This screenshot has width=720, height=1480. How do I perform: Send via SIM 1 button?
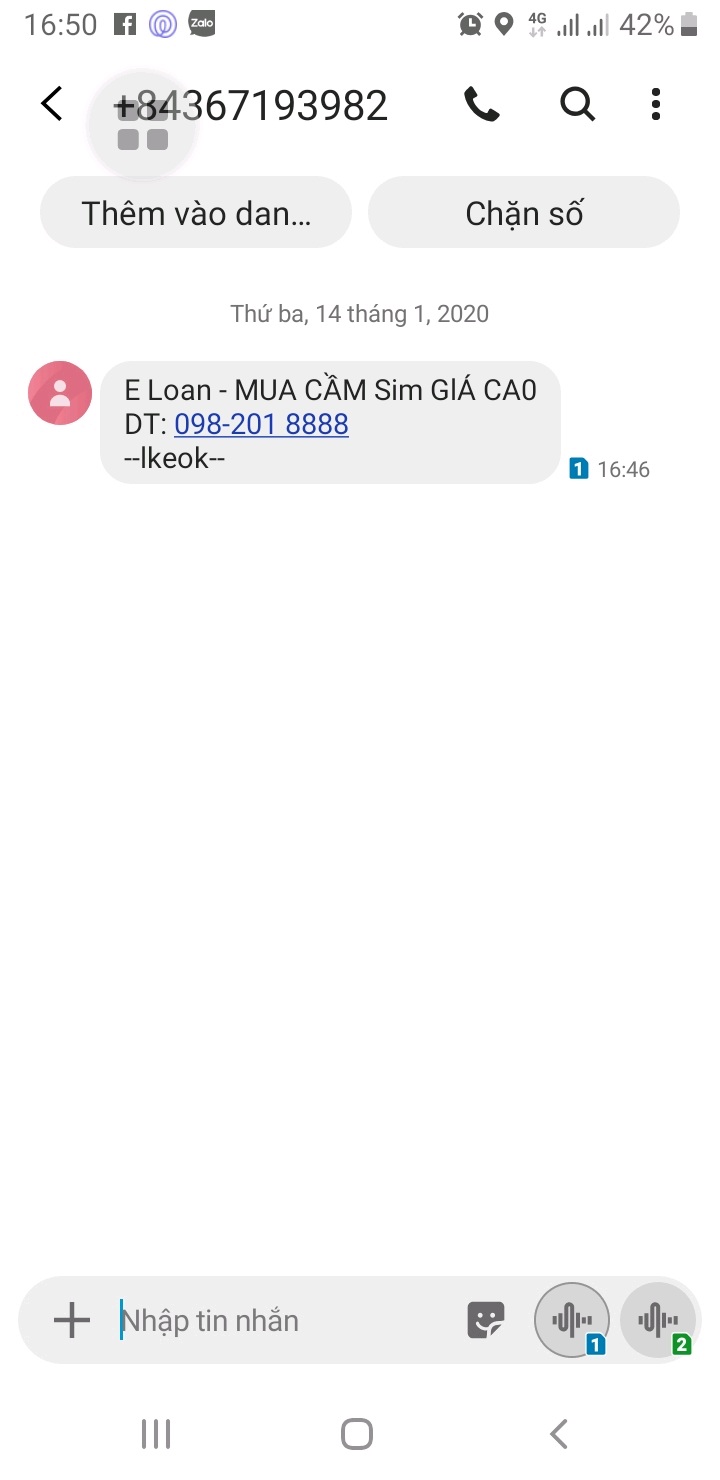click(x=573, y=1321)
